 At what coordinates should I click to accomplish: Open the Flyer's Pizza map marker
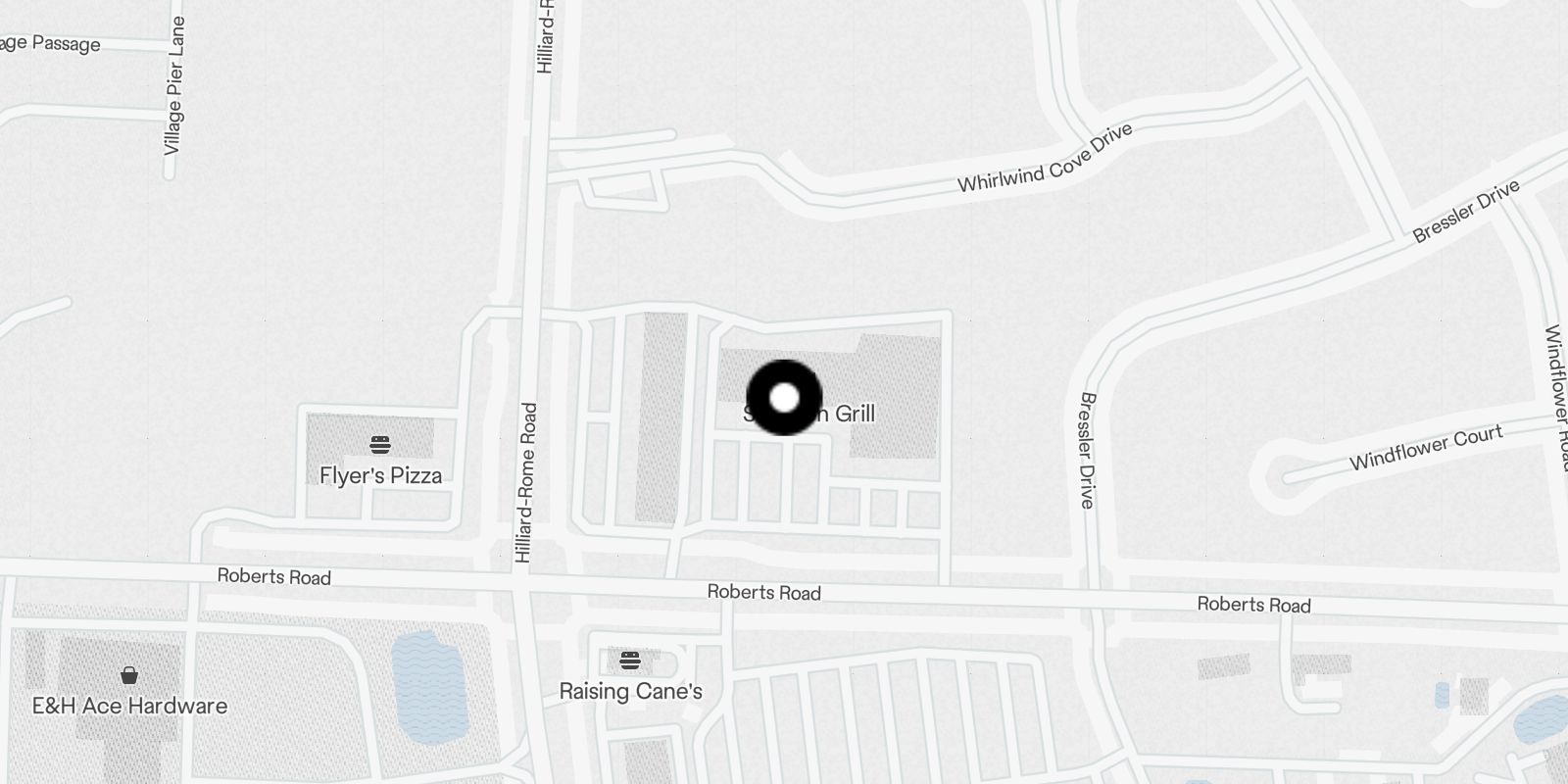pyautogui.click(x=380, y=445)
